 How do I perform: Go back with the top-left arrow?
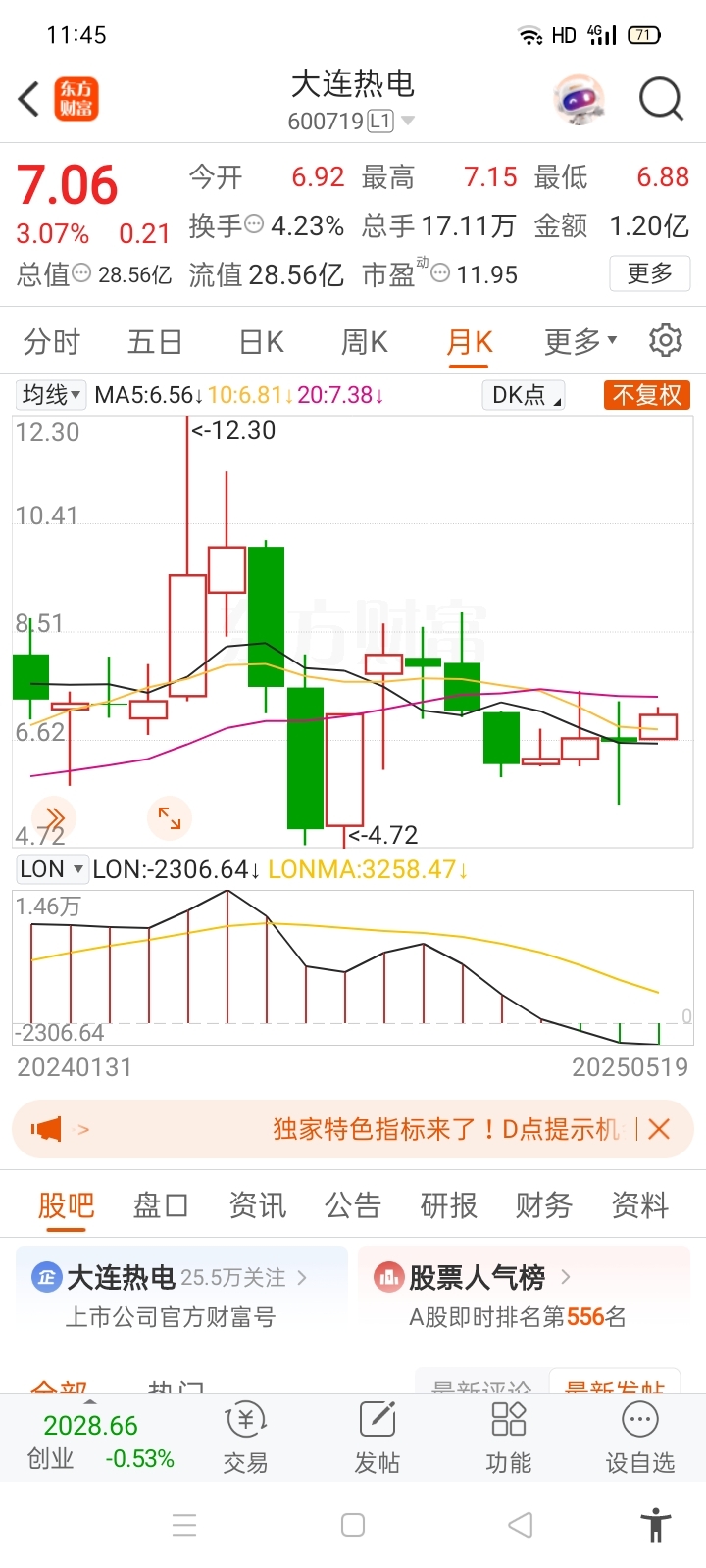(28, 99)
